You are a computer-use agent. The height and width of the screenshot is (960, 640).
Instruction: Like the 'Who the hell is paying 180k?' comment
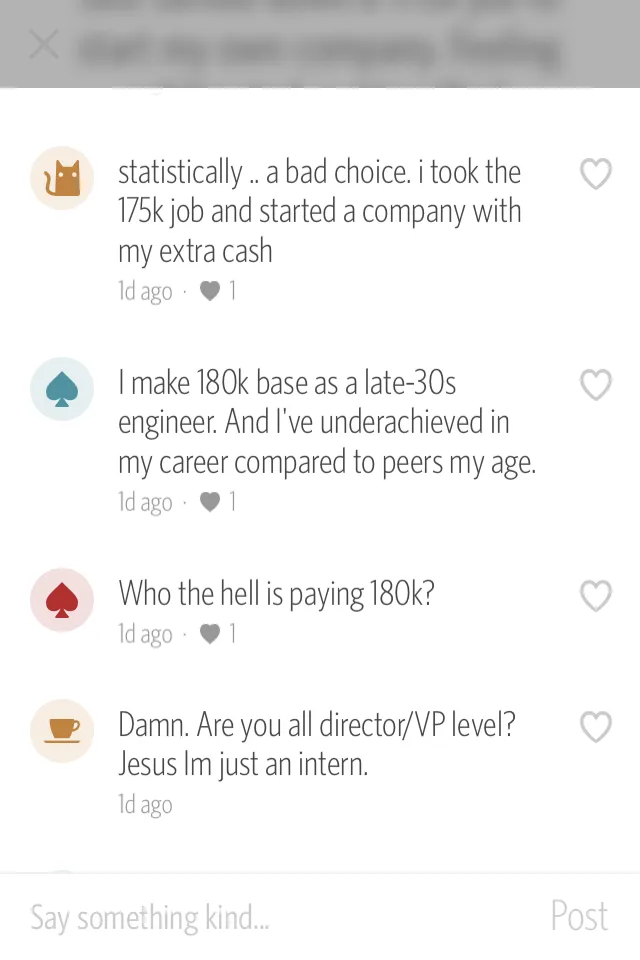click(596, 596)
